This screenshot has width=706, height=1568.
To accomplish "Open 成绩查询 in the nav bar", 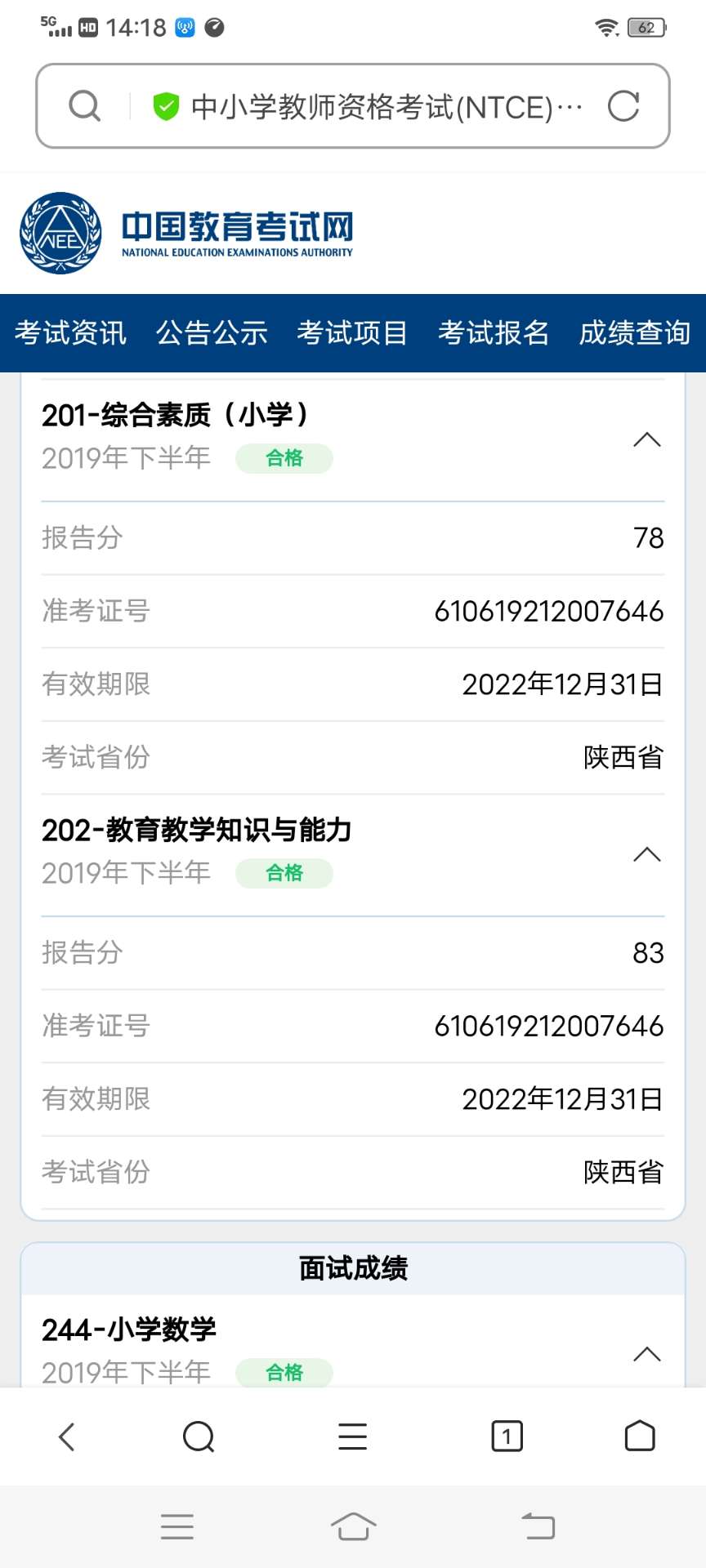I will 635,332.
